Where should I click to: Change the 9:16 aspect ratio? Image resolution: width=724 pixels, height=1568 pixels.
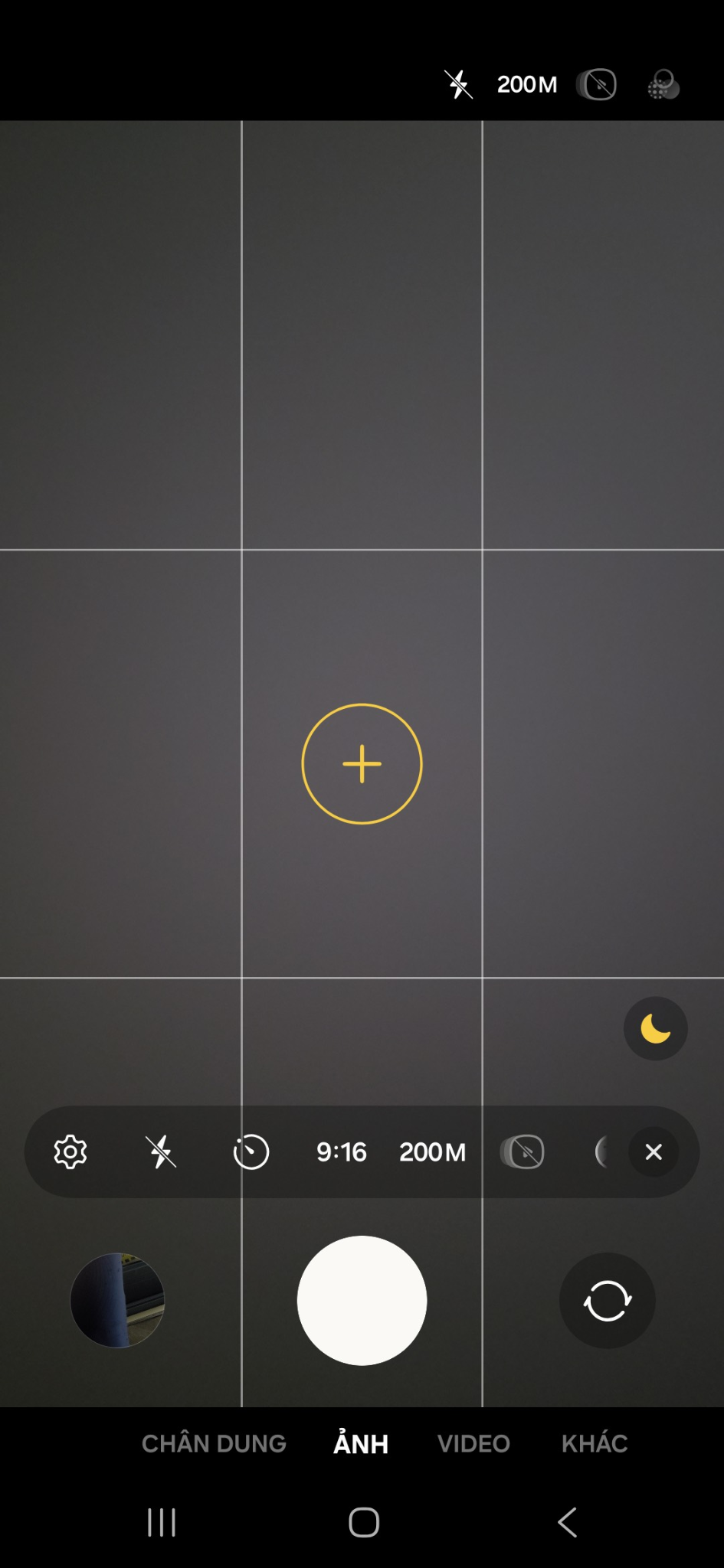pos(342,1151)
